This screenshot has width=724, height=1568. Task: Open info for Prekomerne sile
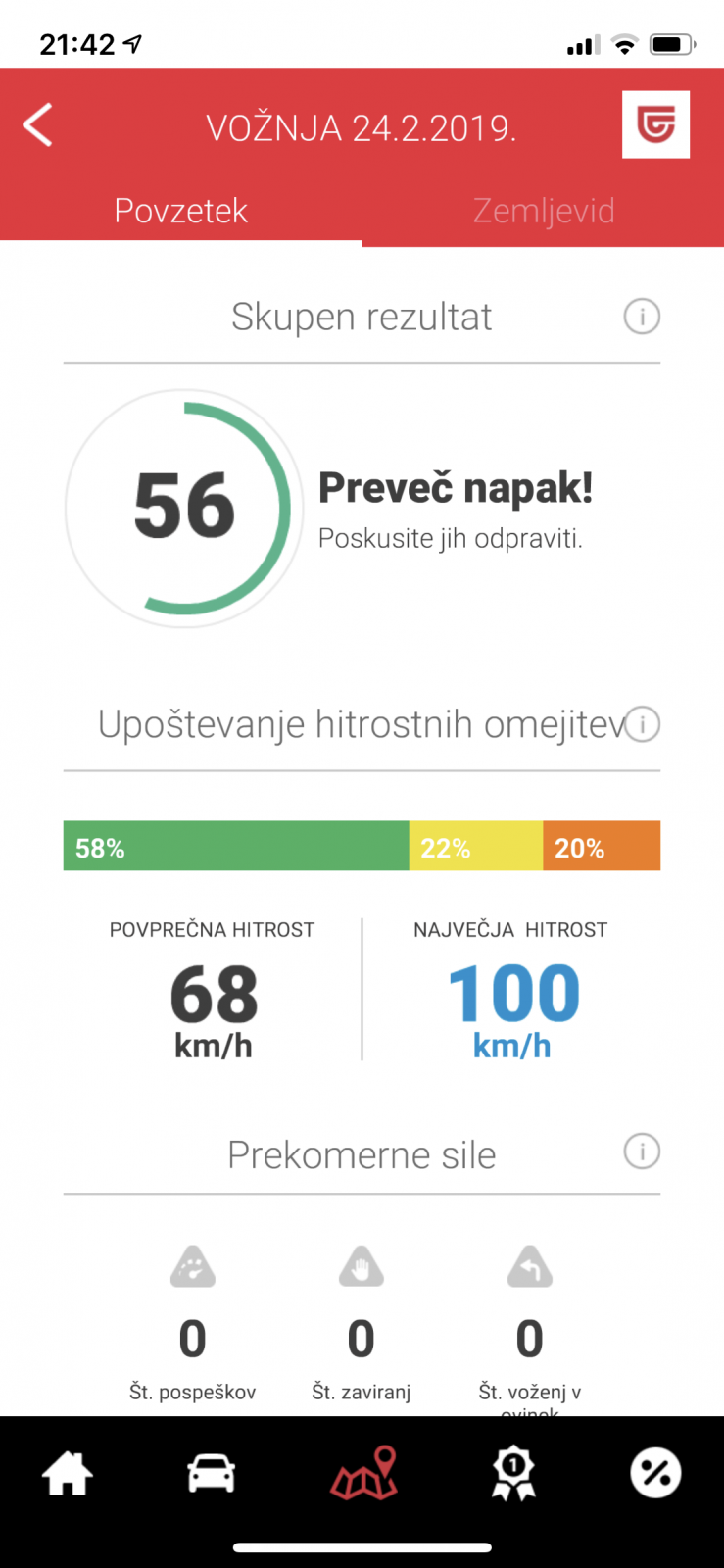(642, 1151)
